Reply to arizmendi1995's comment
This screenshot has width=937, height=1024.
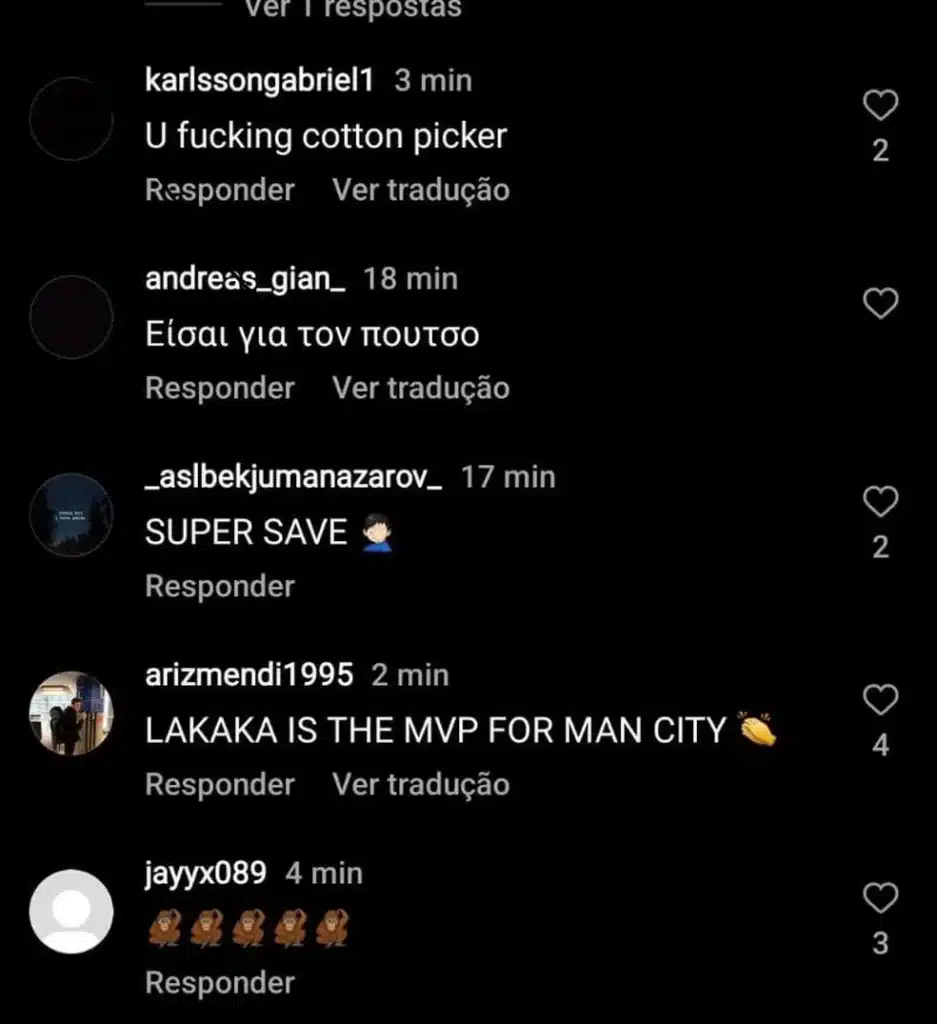(220, 784)
